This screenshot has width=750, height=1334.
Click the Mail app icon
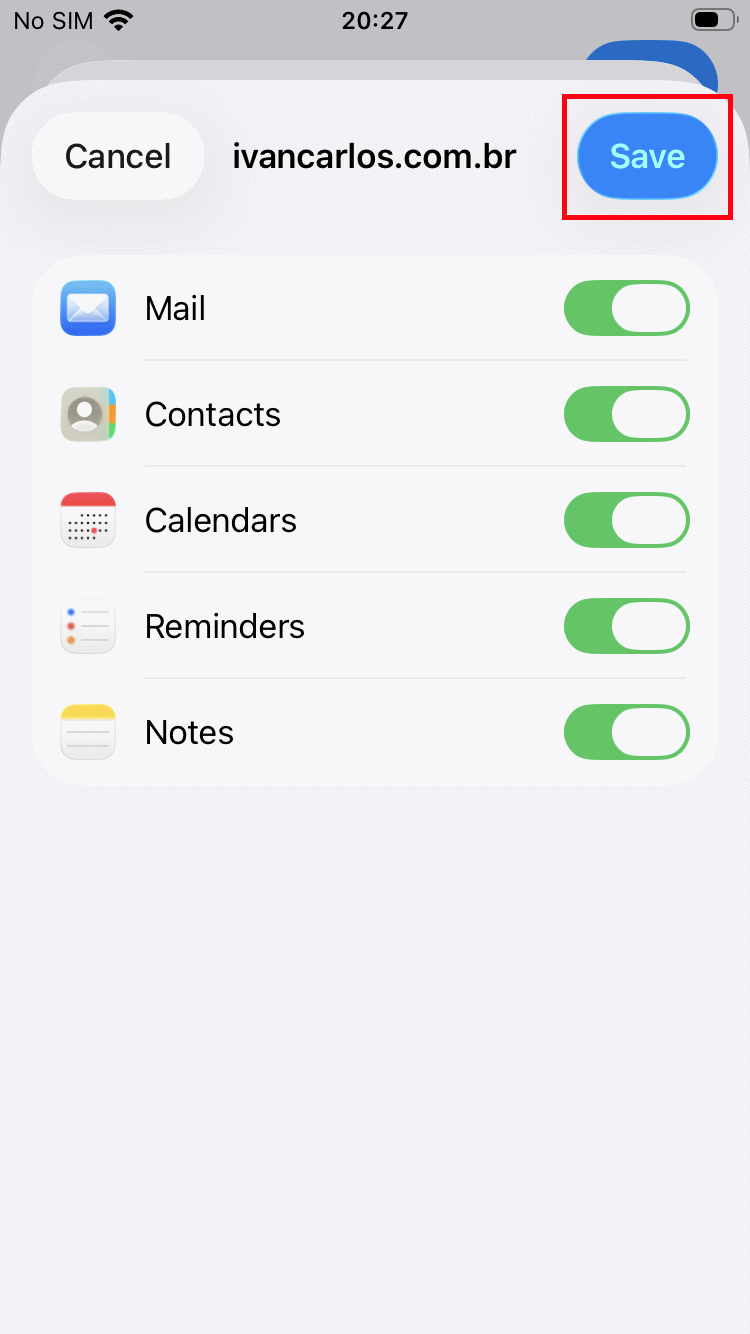coord(88,308)
